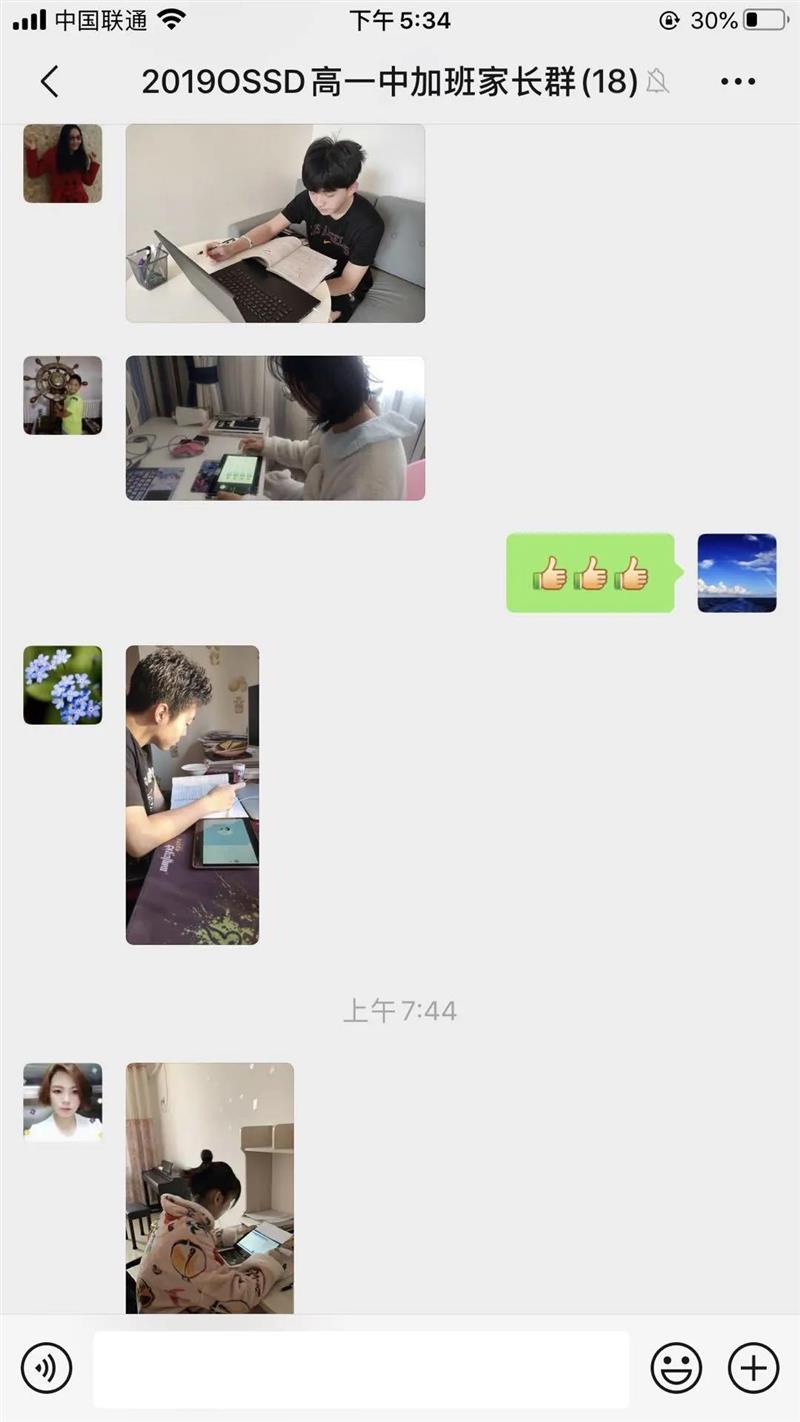Open the group chat details menu
The height and width of the screenshot is (1422, 800).
[738, 82]
